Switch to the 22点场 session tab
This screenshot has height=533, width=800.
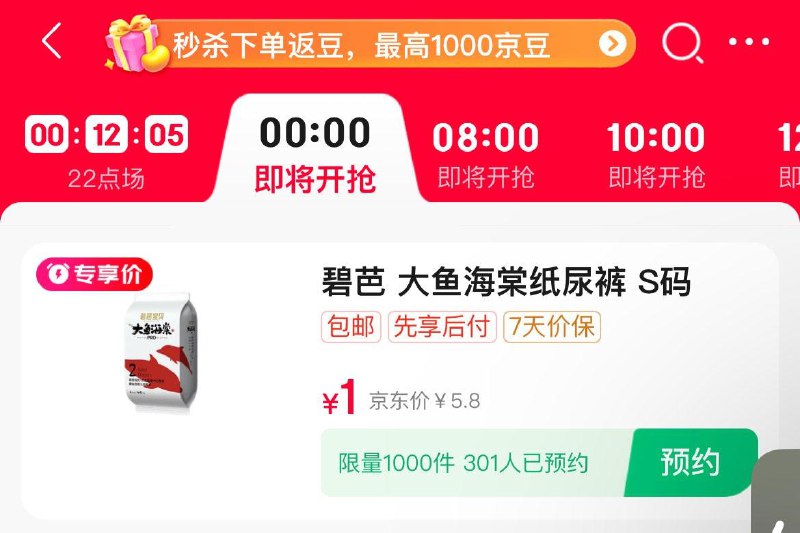click(x=106, y=153)
